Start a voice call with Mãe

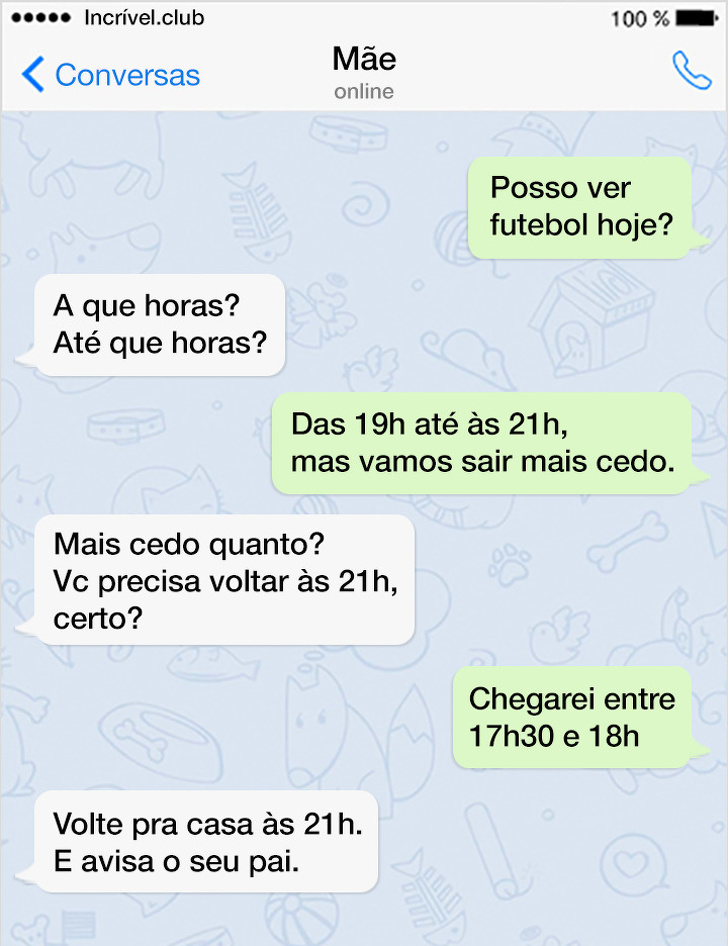pos(691,72)
